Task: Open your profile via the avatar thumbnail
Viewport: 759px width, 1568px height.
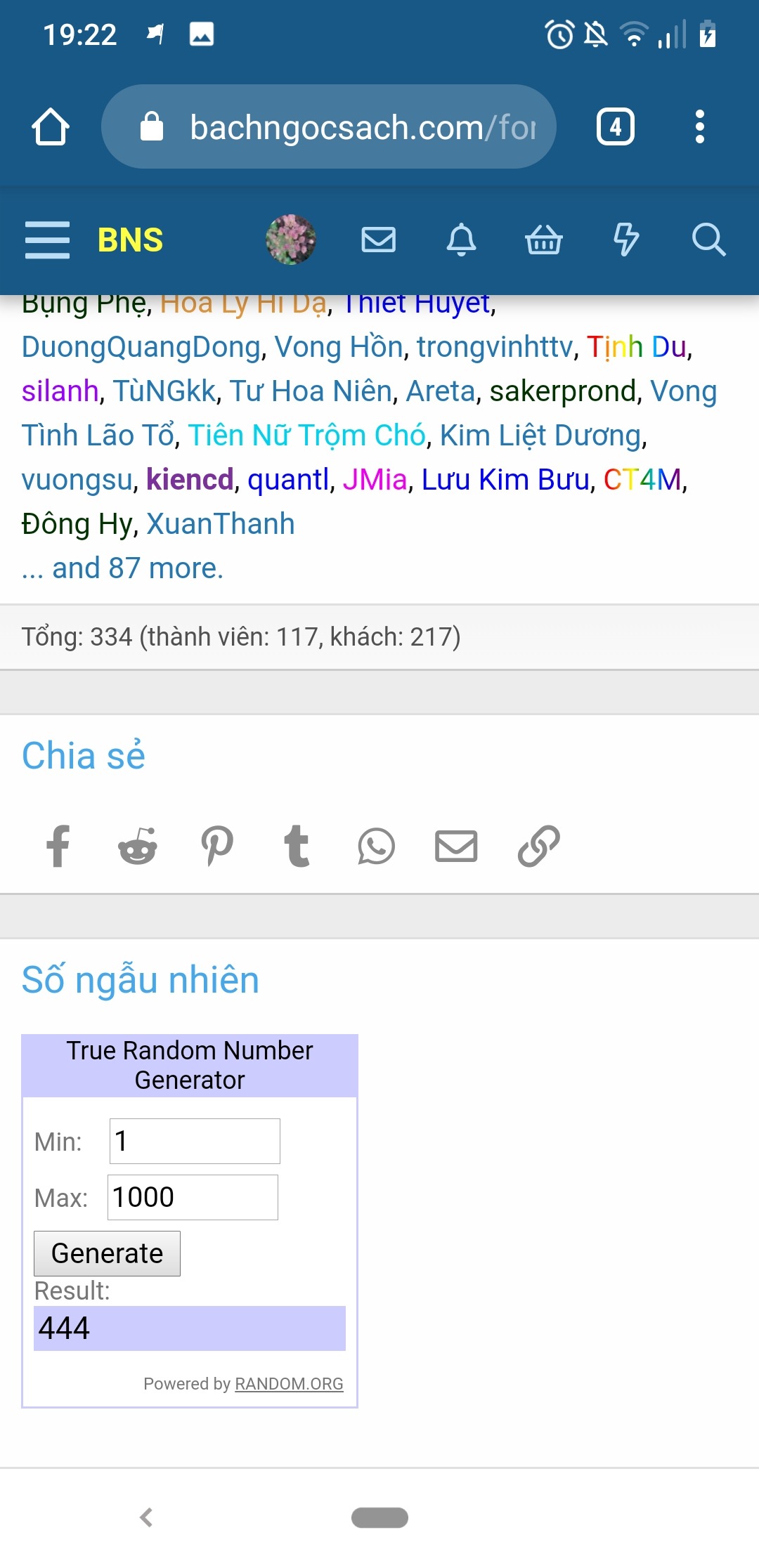Action: (291, 239)
